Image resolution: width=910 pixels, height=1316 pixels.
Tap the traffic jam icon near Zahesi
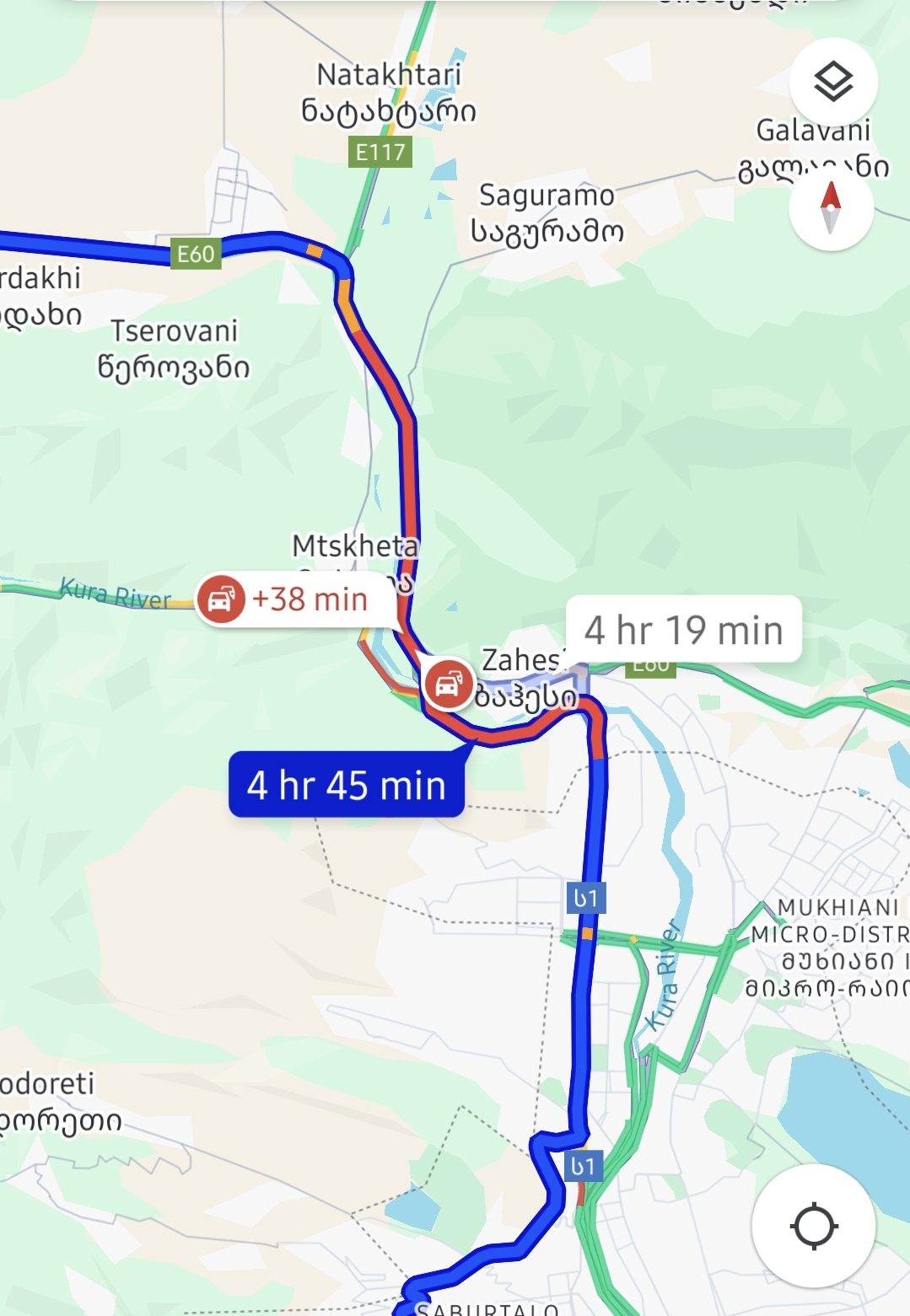pyautogui.click(x=448, y=684)
